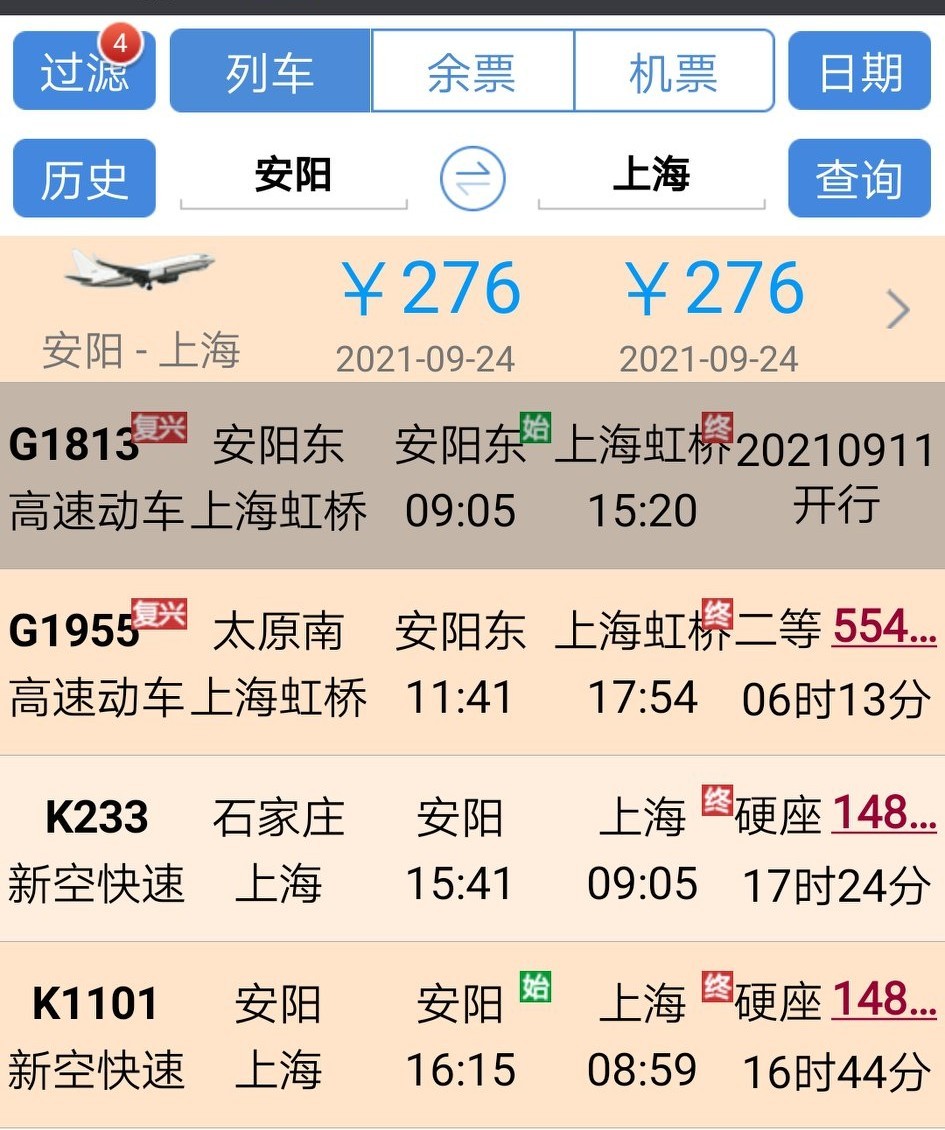Swap departure and arrival stations
The image size is (945, 1130).
[473, 179]
